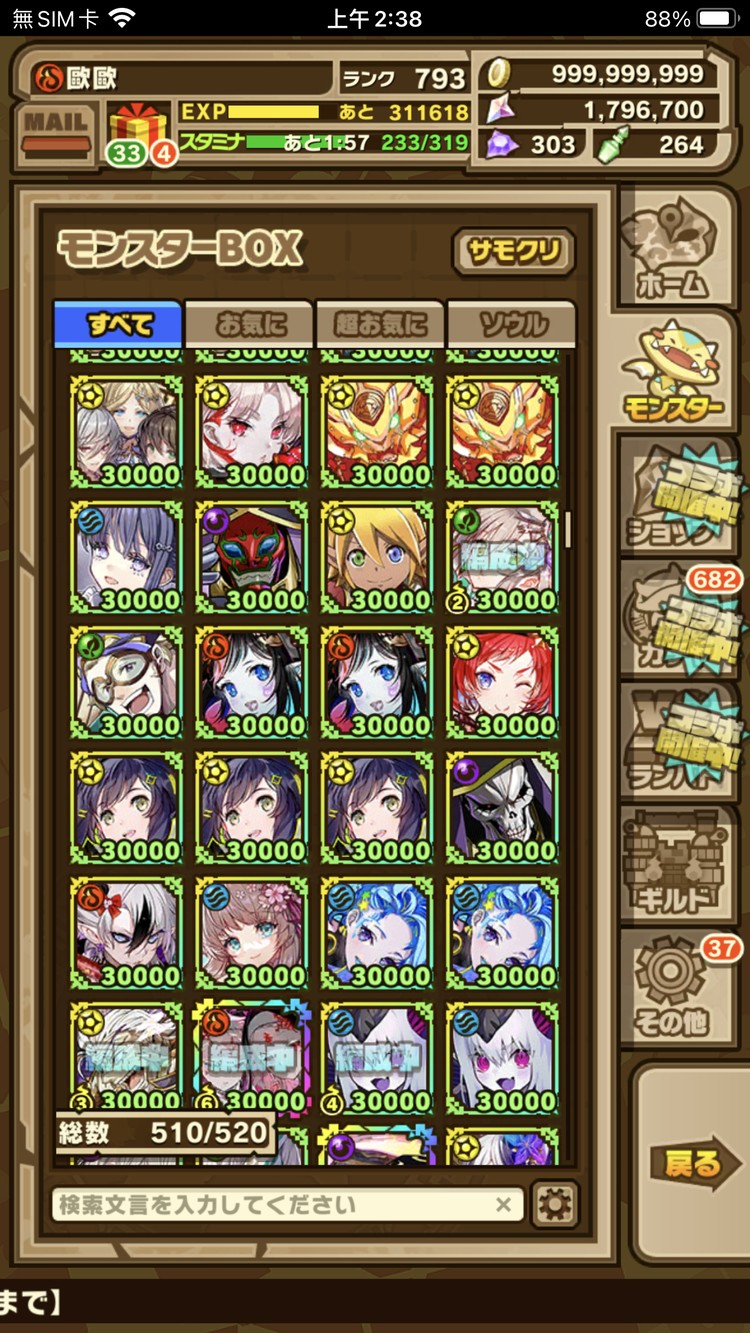Open the その他 settings menu
750x1333 pixels.
pyautogui.click(x=676, y=990)
